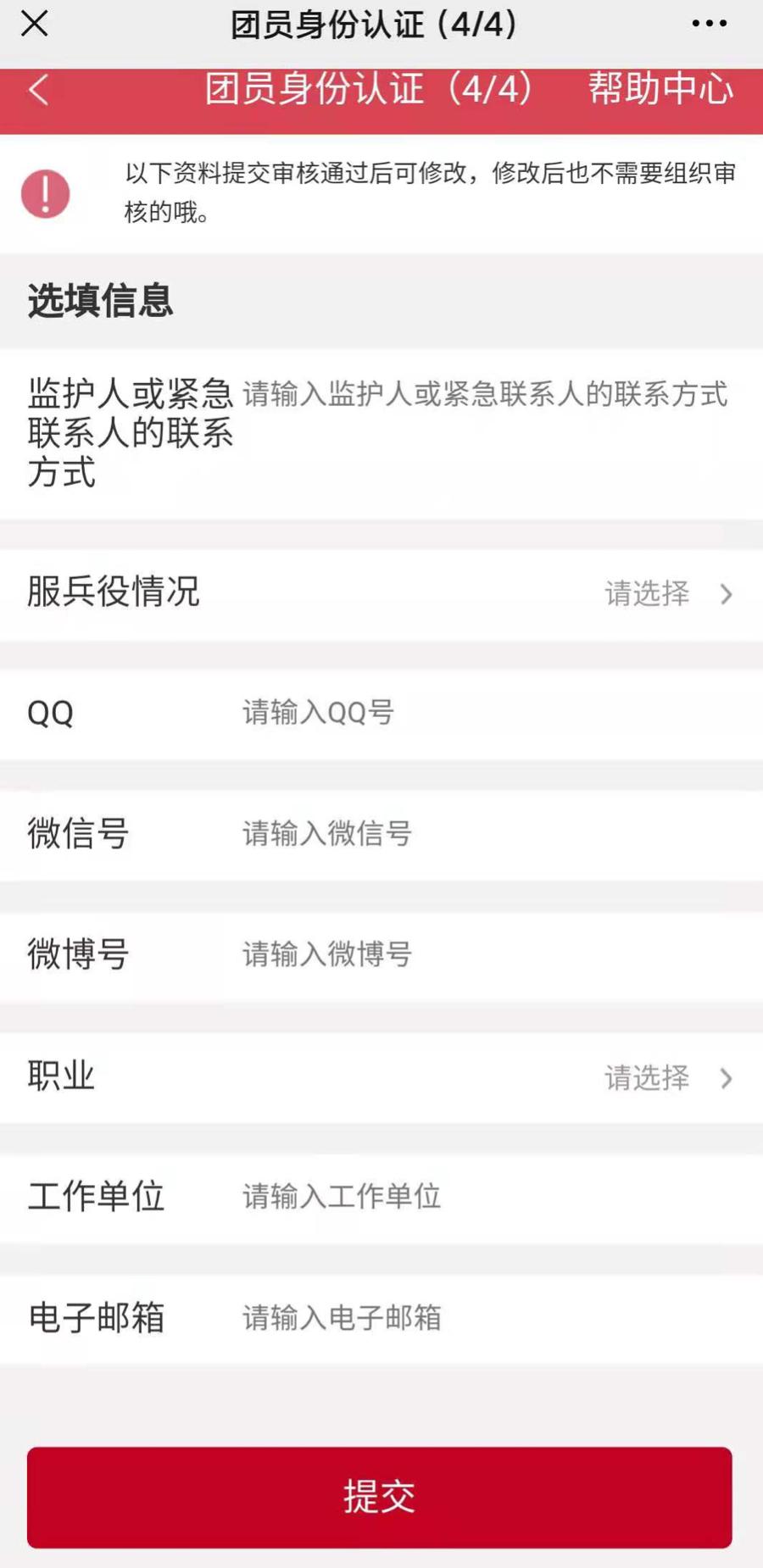Tap the 工作单位 input field

pyautogui.click(x=483, y=1197)
